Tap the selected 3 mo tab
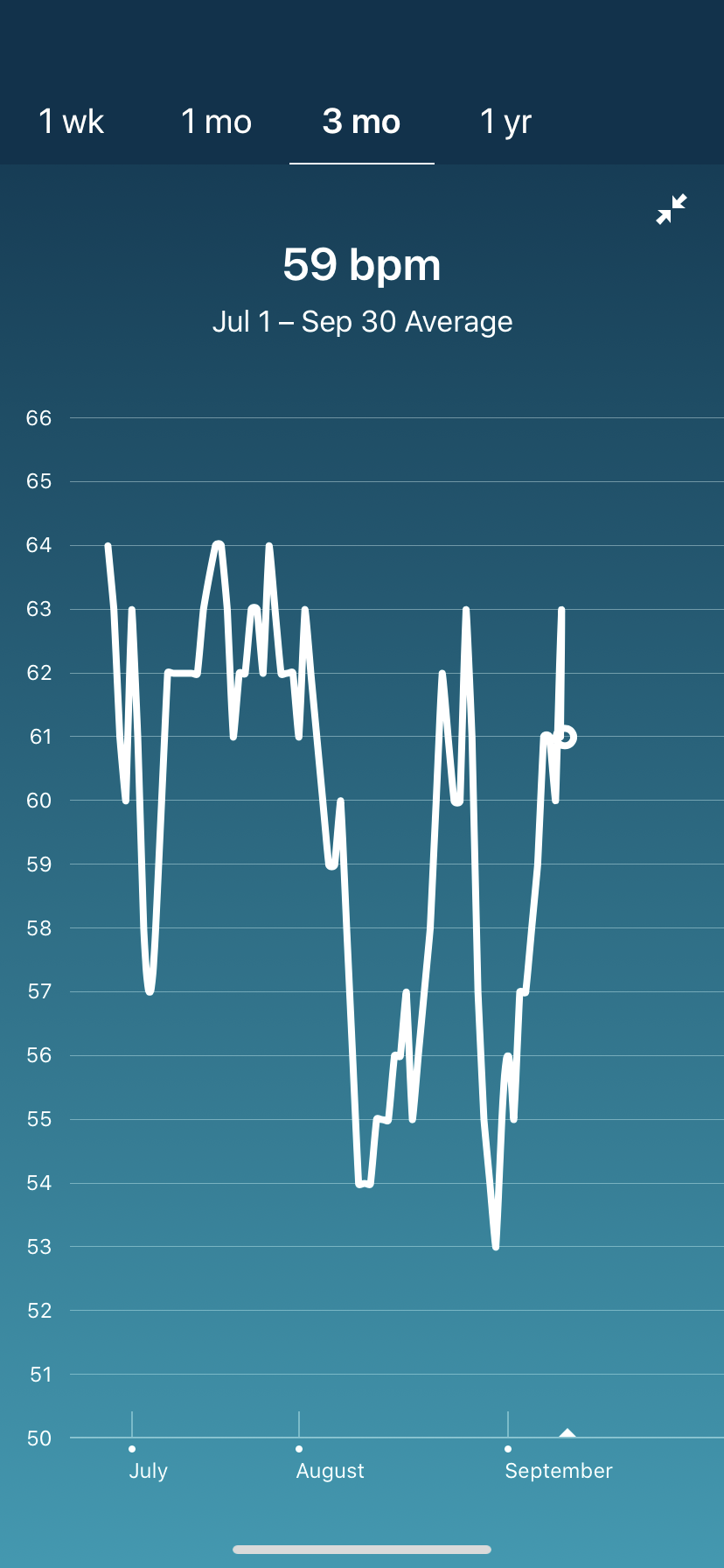 [x=361, y=122]
